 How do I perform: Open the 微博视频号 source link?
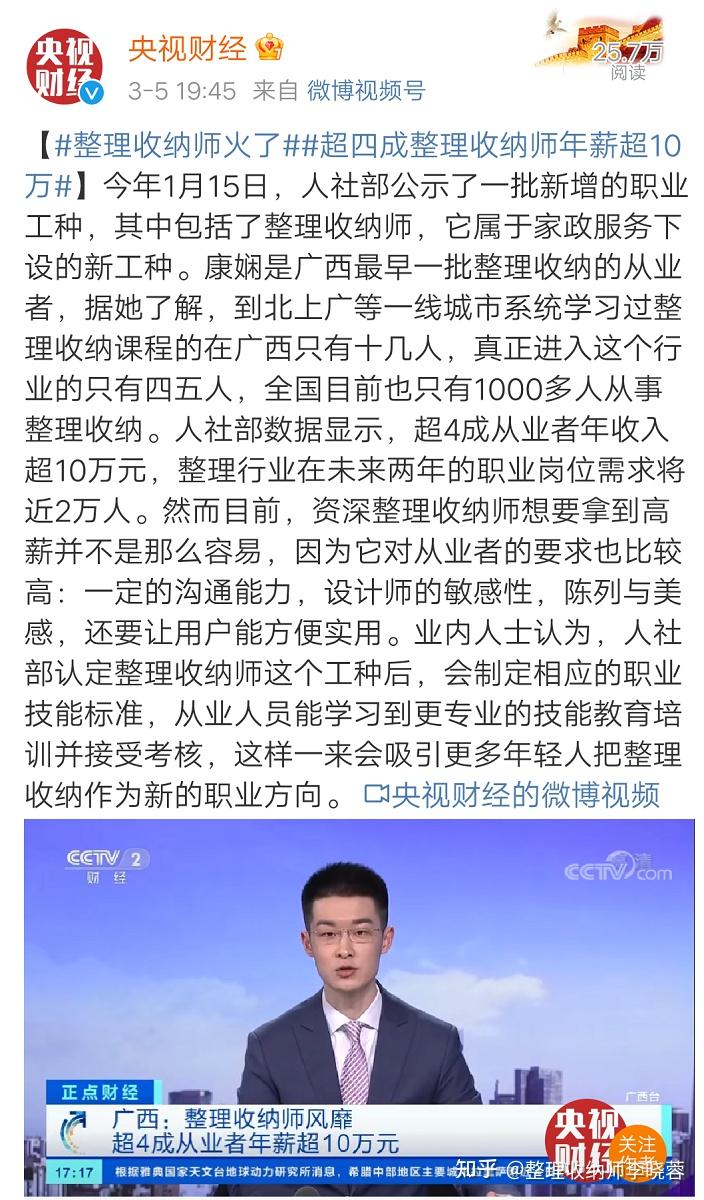(365, 91)
